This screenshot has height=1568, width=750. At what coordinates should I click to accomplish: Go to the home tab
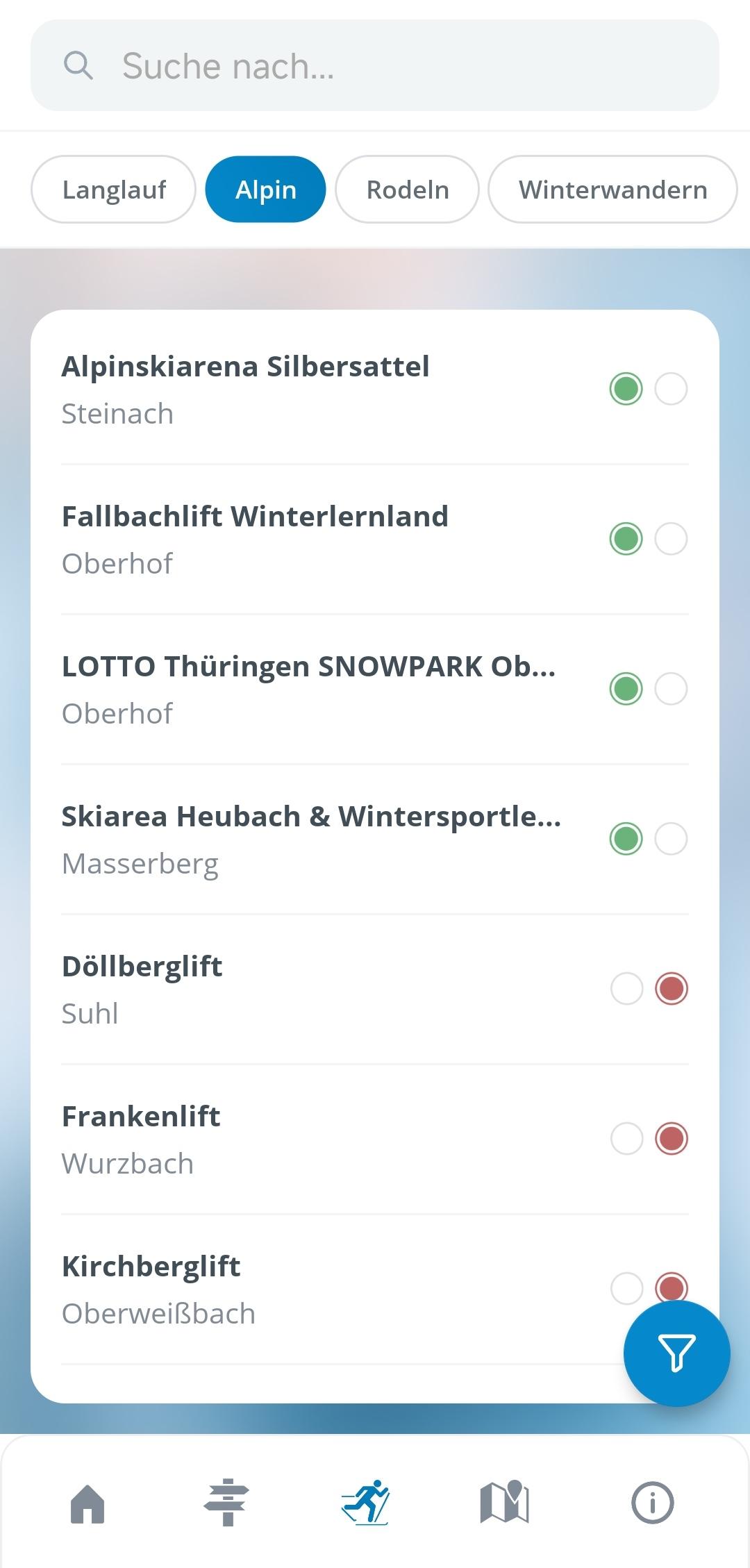87,1503
